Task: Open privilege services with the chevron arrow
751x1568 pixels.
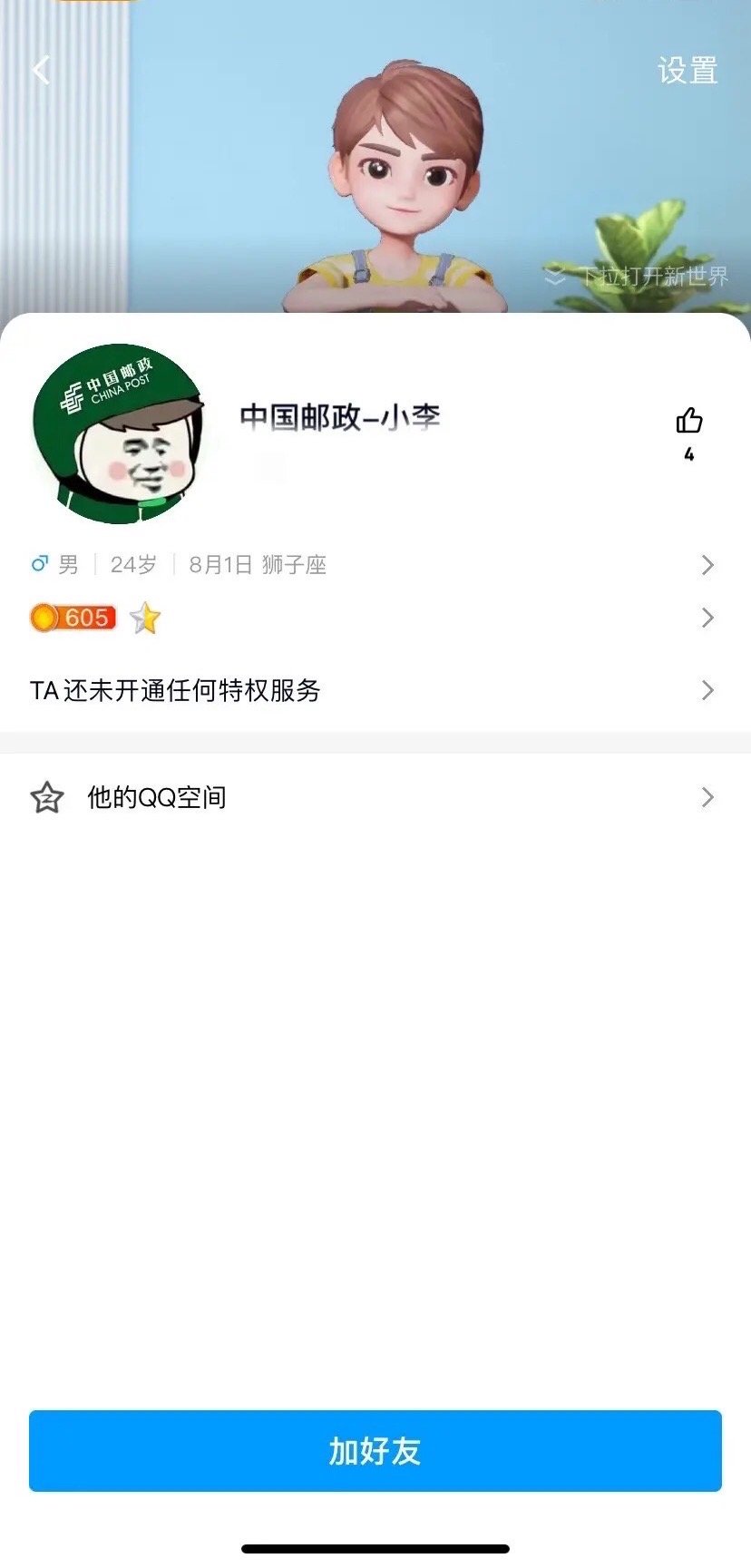Action: (707, 690)
